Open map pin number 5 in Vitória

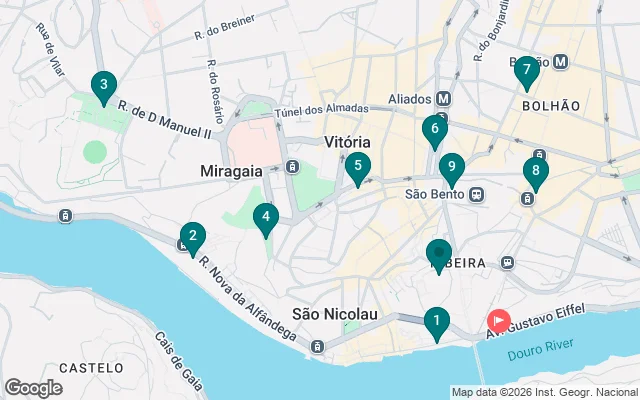click(x=358, y=167)
